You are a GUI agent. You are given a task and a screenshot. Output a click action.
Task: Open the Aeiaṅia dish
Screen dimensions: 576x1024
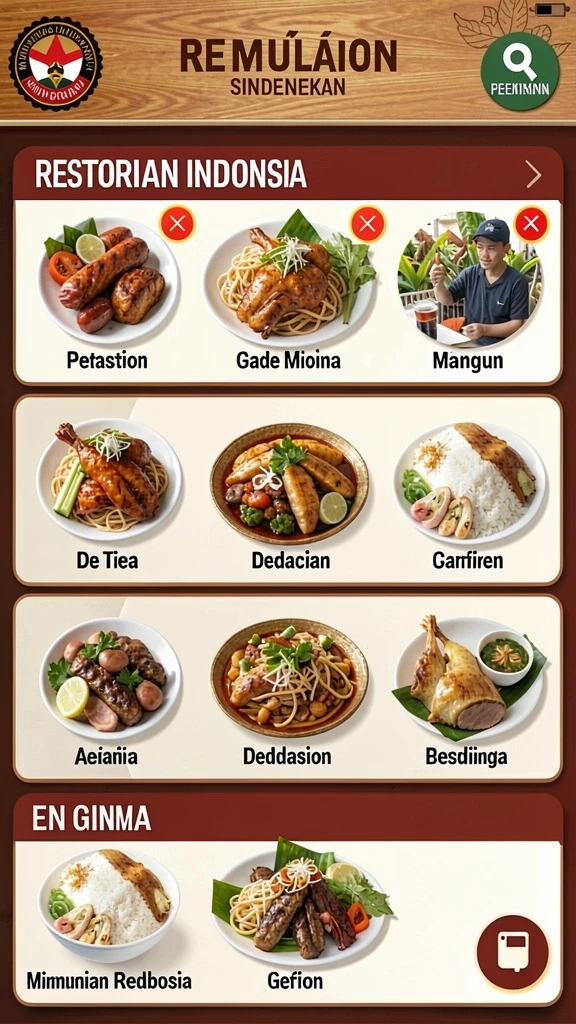[x=107, y=692]
